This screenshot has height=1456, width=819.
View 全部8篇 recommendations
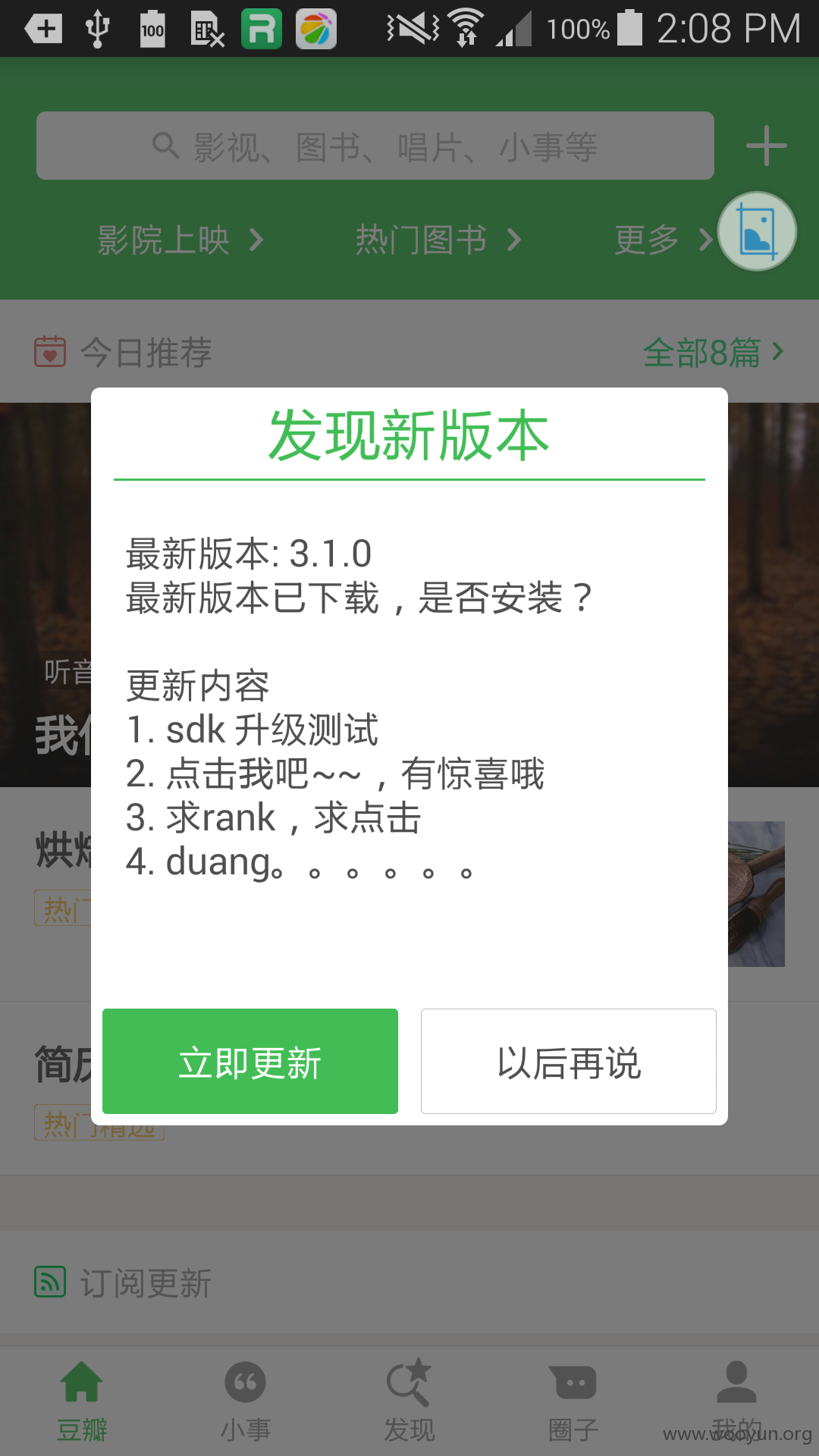[713, 353]
